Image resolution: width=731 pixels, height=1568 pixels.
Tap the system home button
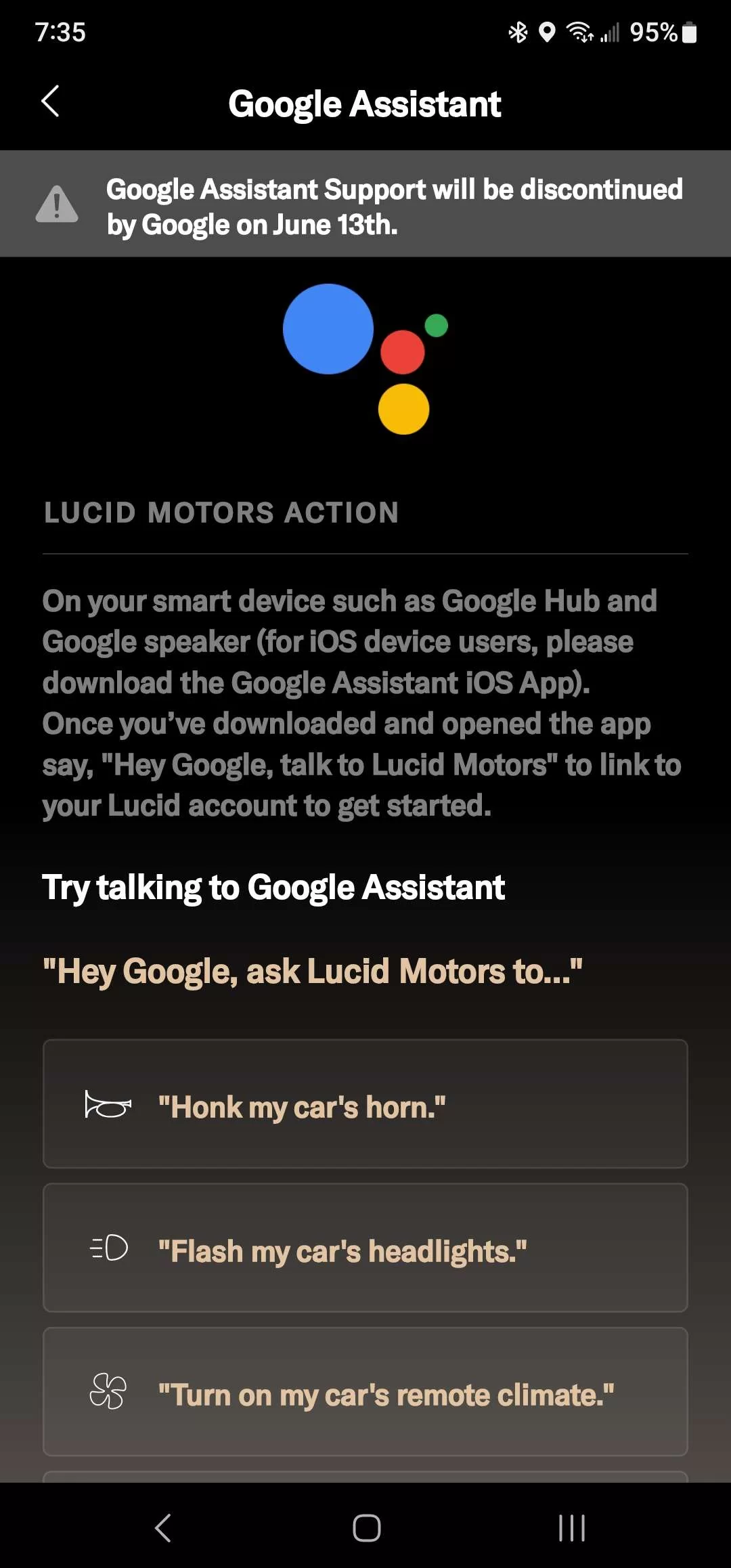pos(366,1528)
